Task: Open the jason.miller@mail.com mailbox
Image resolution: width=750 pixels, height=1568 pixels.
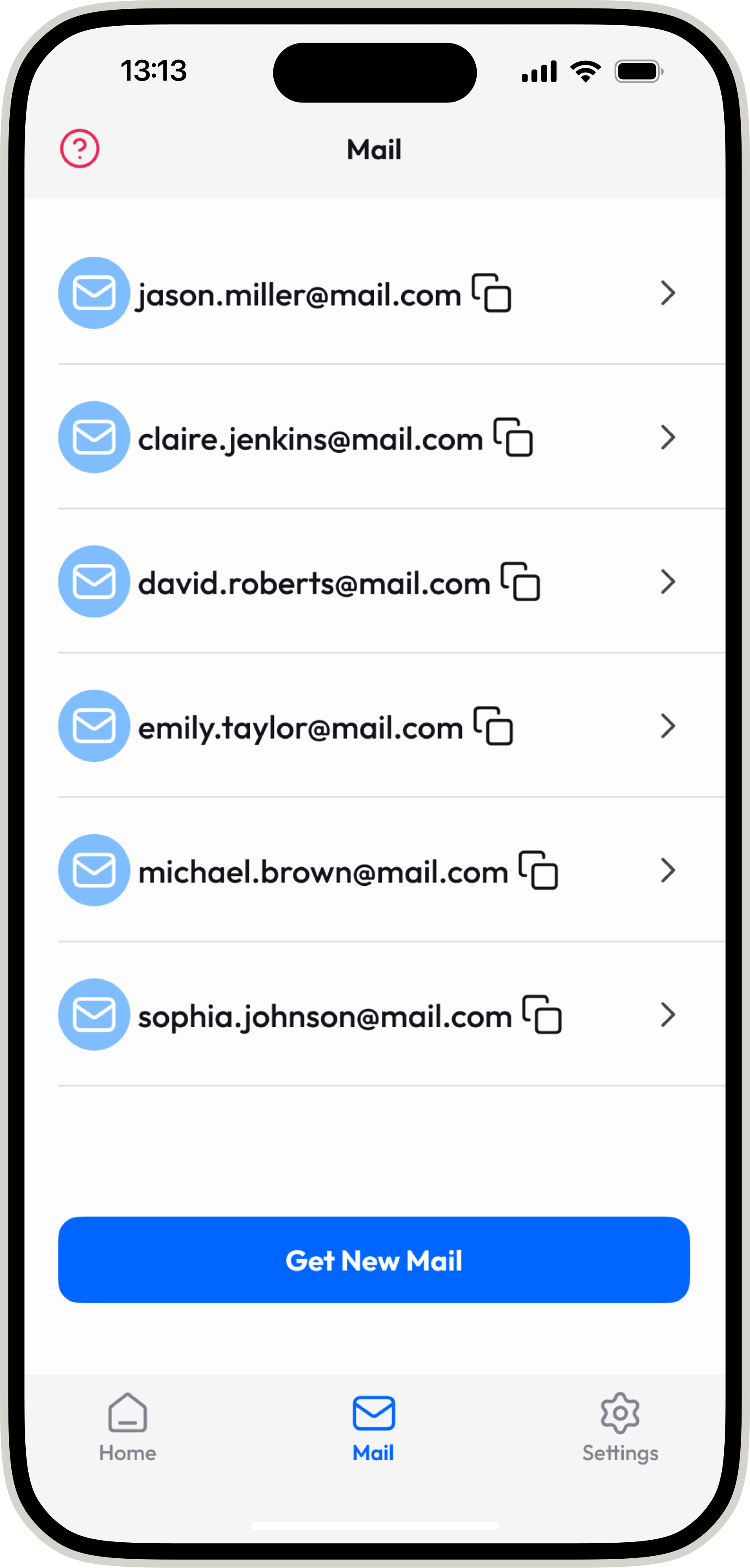Action: [x=668, y=293]
